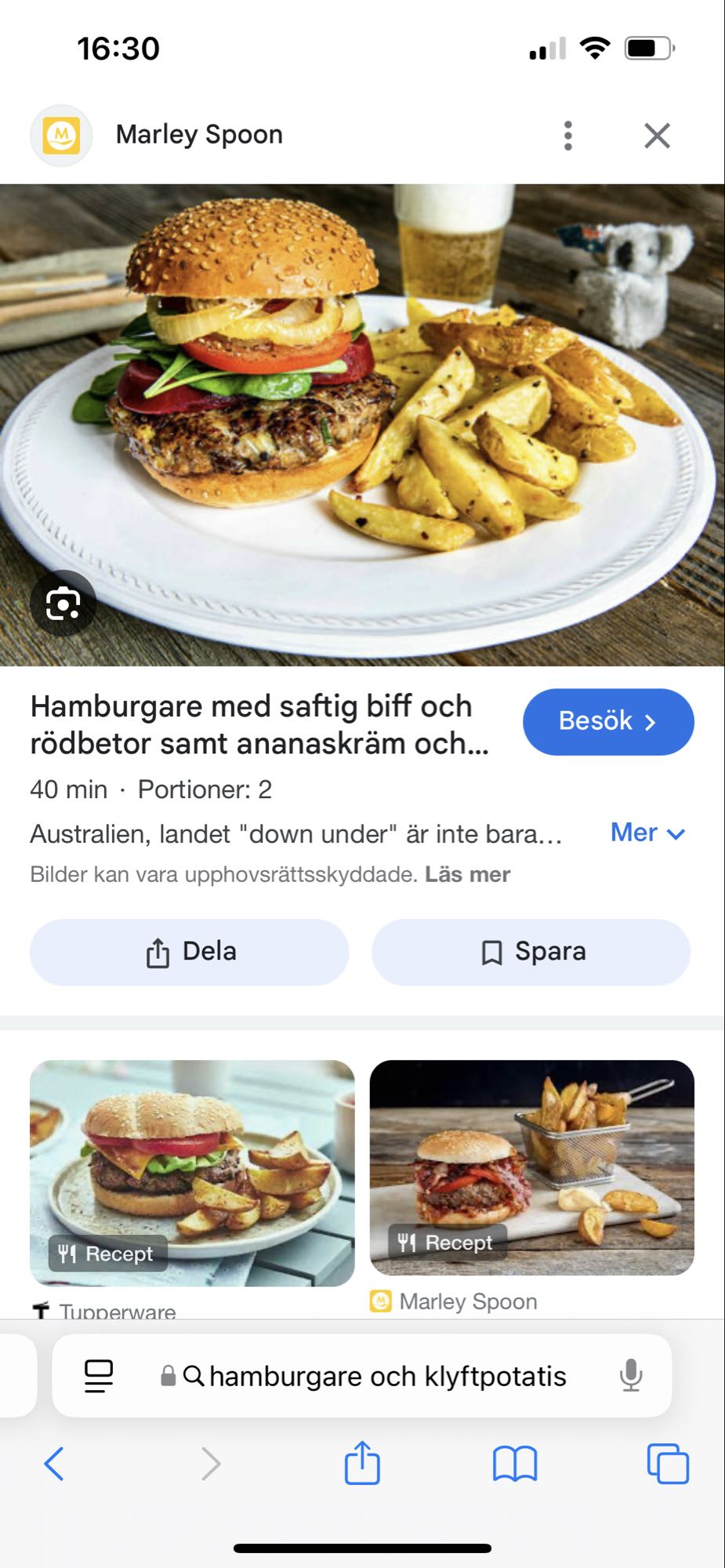Open Läs mer about copyright
725x1568 pixels.
[466, 873]
